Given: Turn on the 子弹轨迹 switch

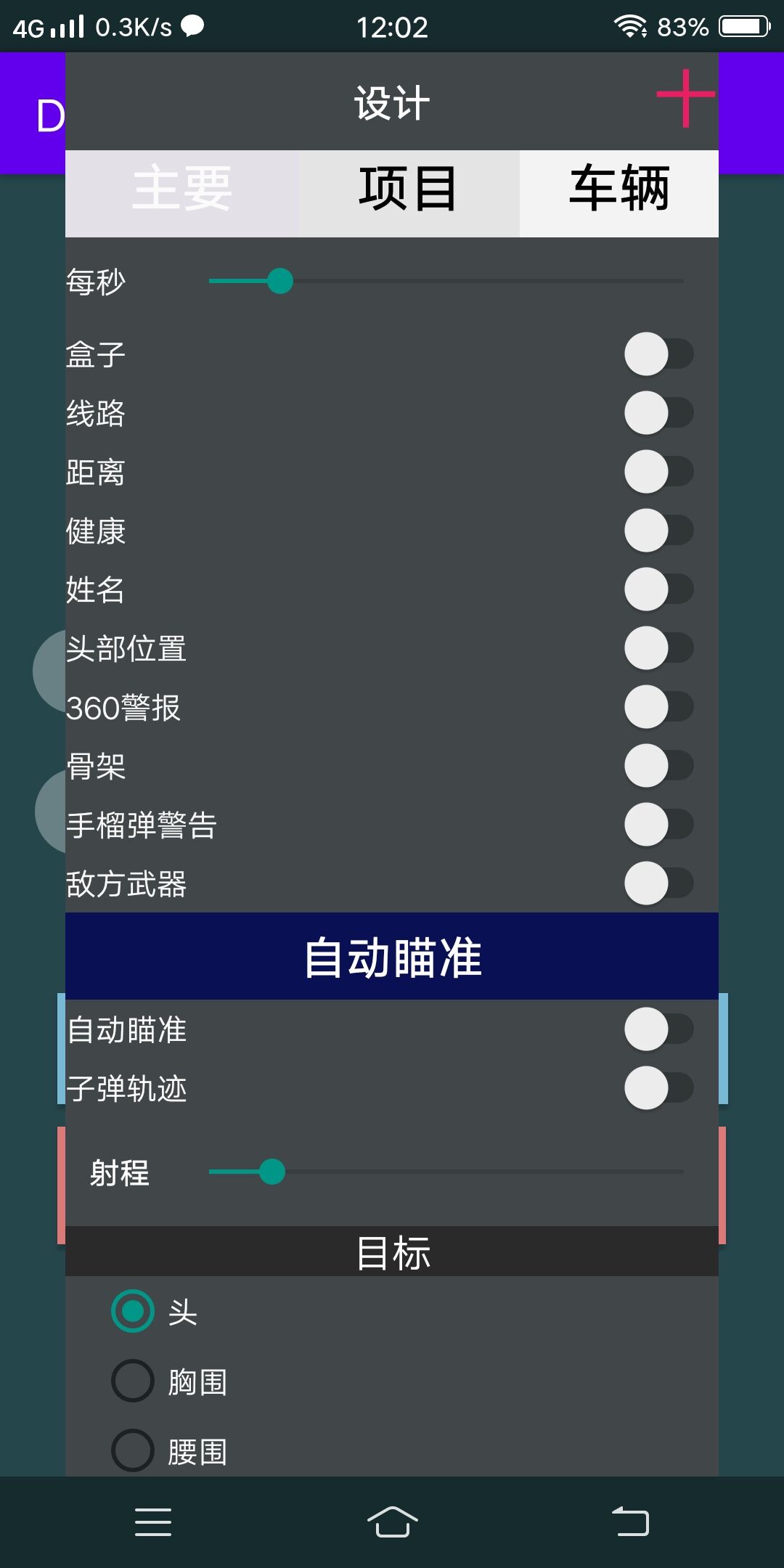Looking at the screenshot, I should 658,1088.
